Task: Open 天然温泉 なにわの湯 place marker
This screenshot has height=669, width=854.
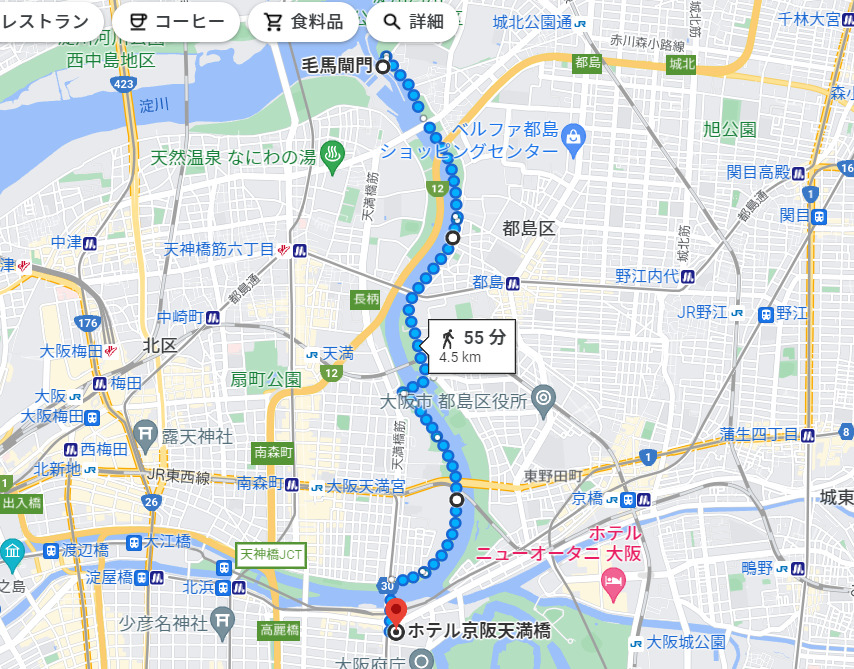Action: click(x=333, y=156)
